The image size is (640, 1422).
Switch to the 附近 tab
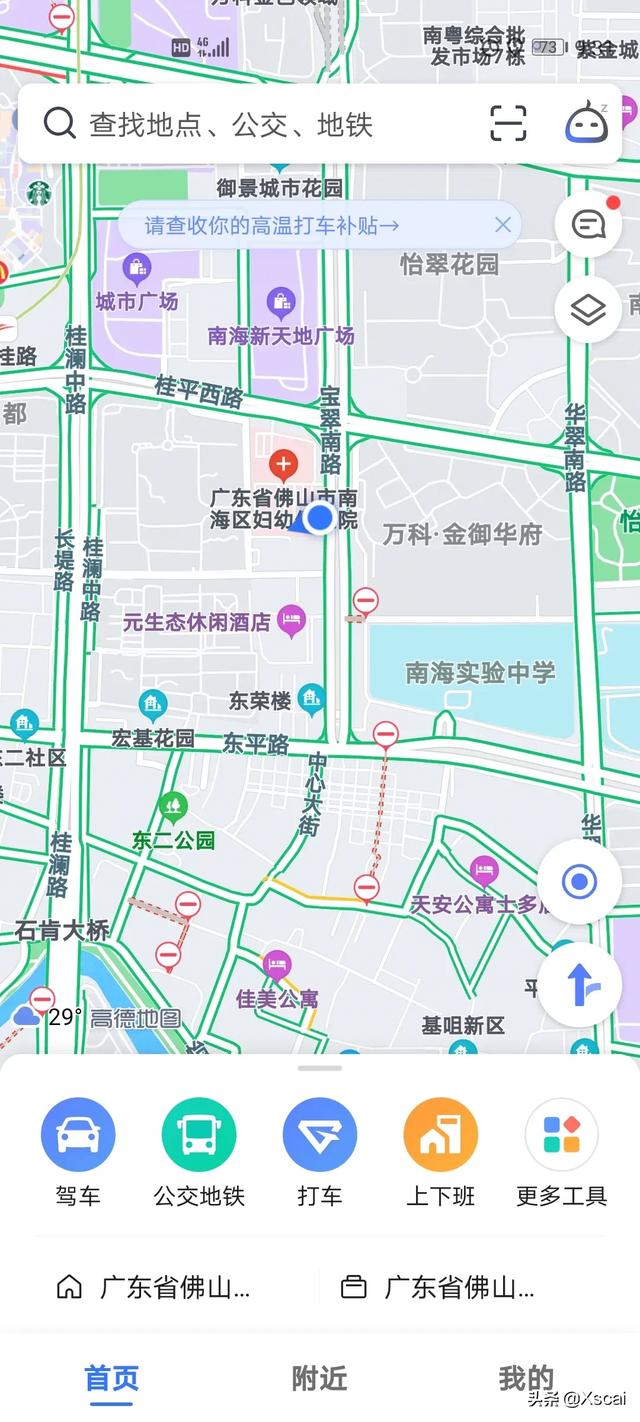(x=320, y=1378)
